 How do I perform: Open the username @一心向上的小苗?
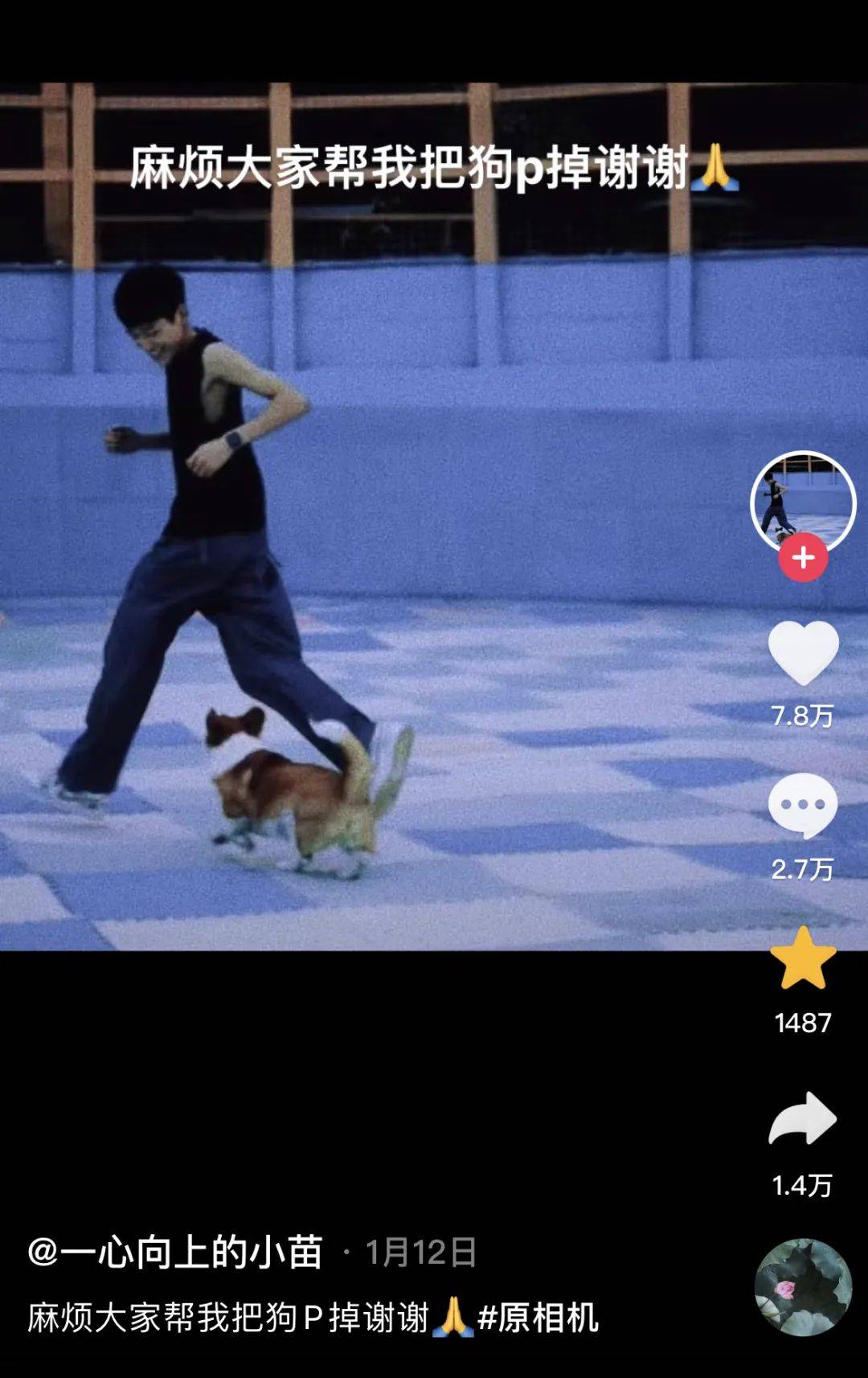click(x=176, y=1252)
